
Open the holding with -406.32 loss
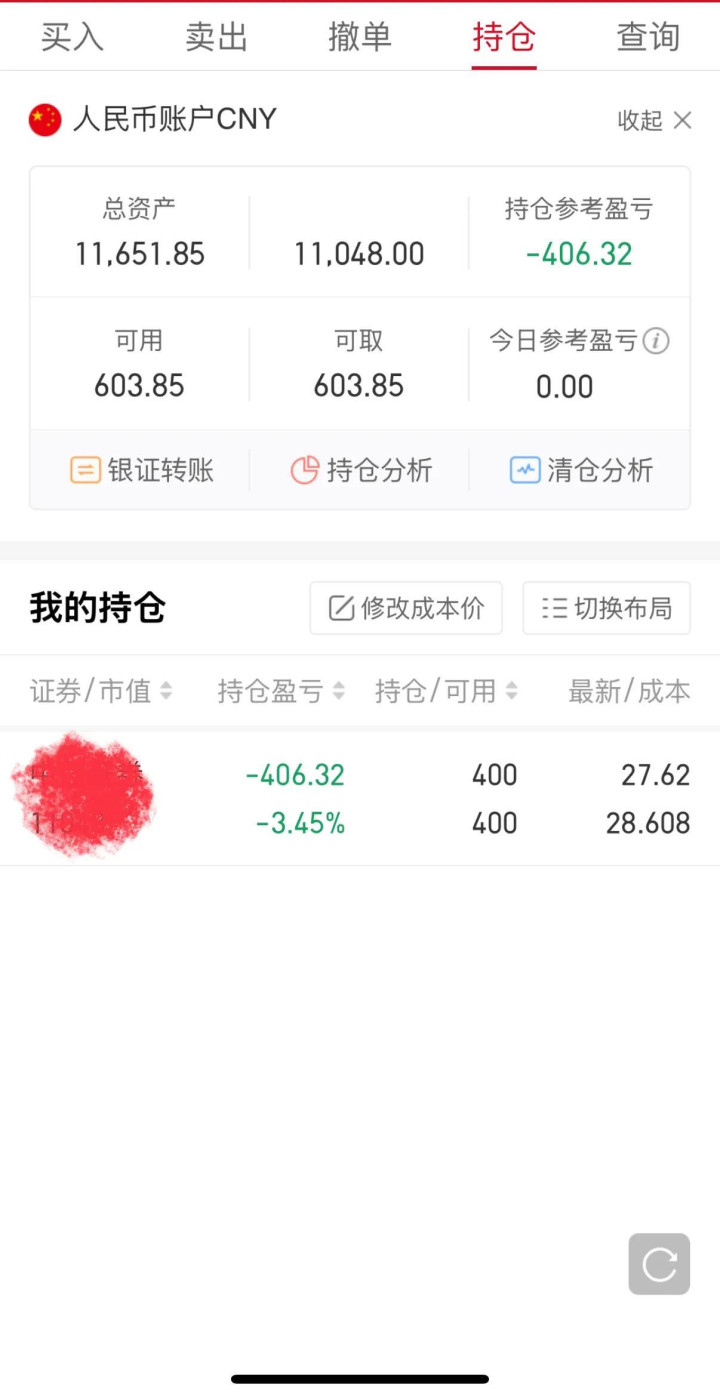coord(360,798)
